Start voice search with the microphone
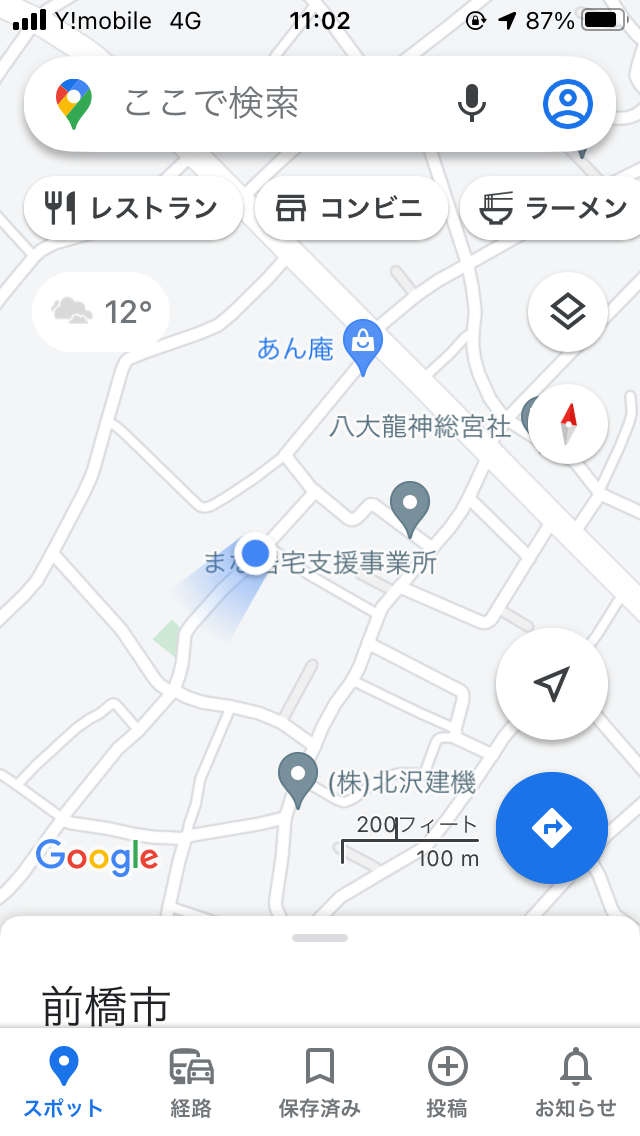Viewport: 640px width, 1136px height. (471, 103)
